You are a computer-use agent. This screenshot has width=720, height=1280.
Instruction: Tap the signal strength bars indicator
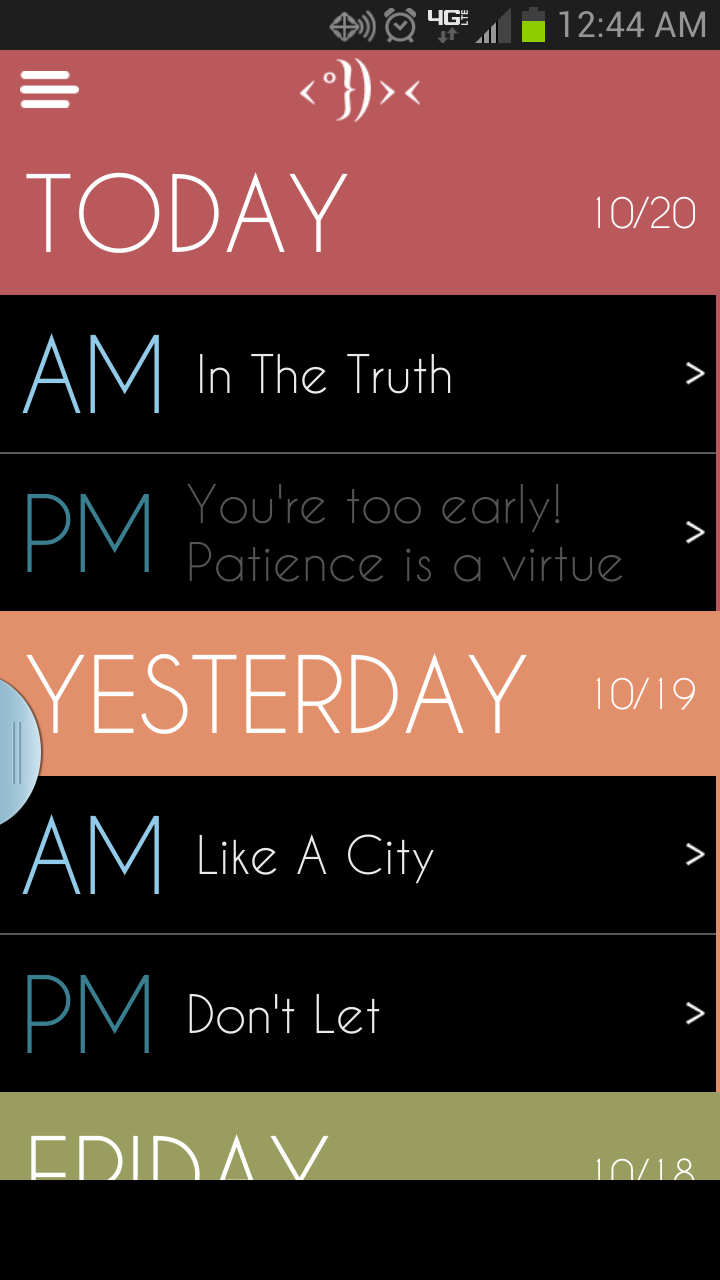[492, 24]
